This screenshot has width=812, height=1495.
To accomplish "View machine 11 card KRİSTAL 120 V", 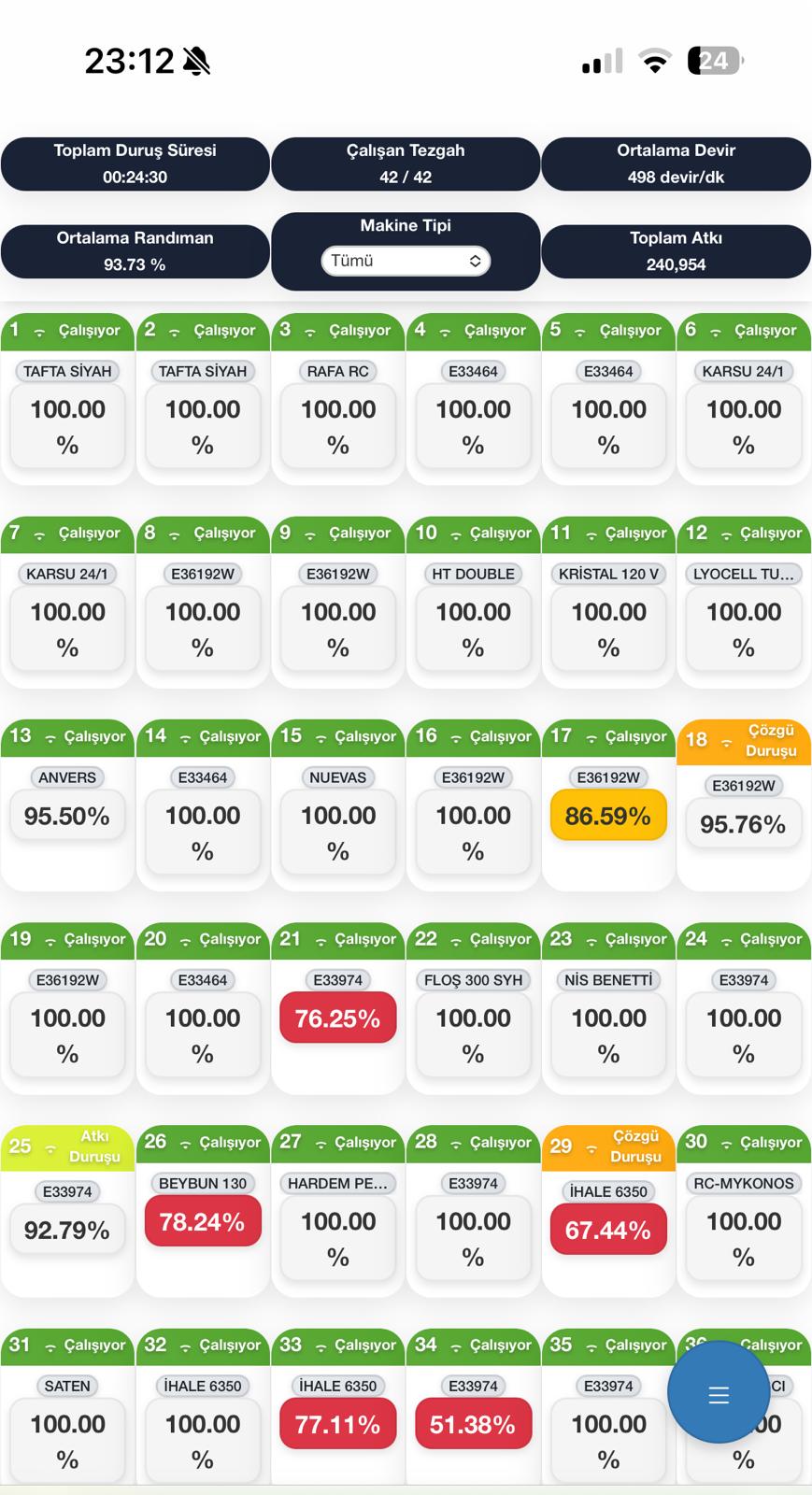I will click(608, 614).
